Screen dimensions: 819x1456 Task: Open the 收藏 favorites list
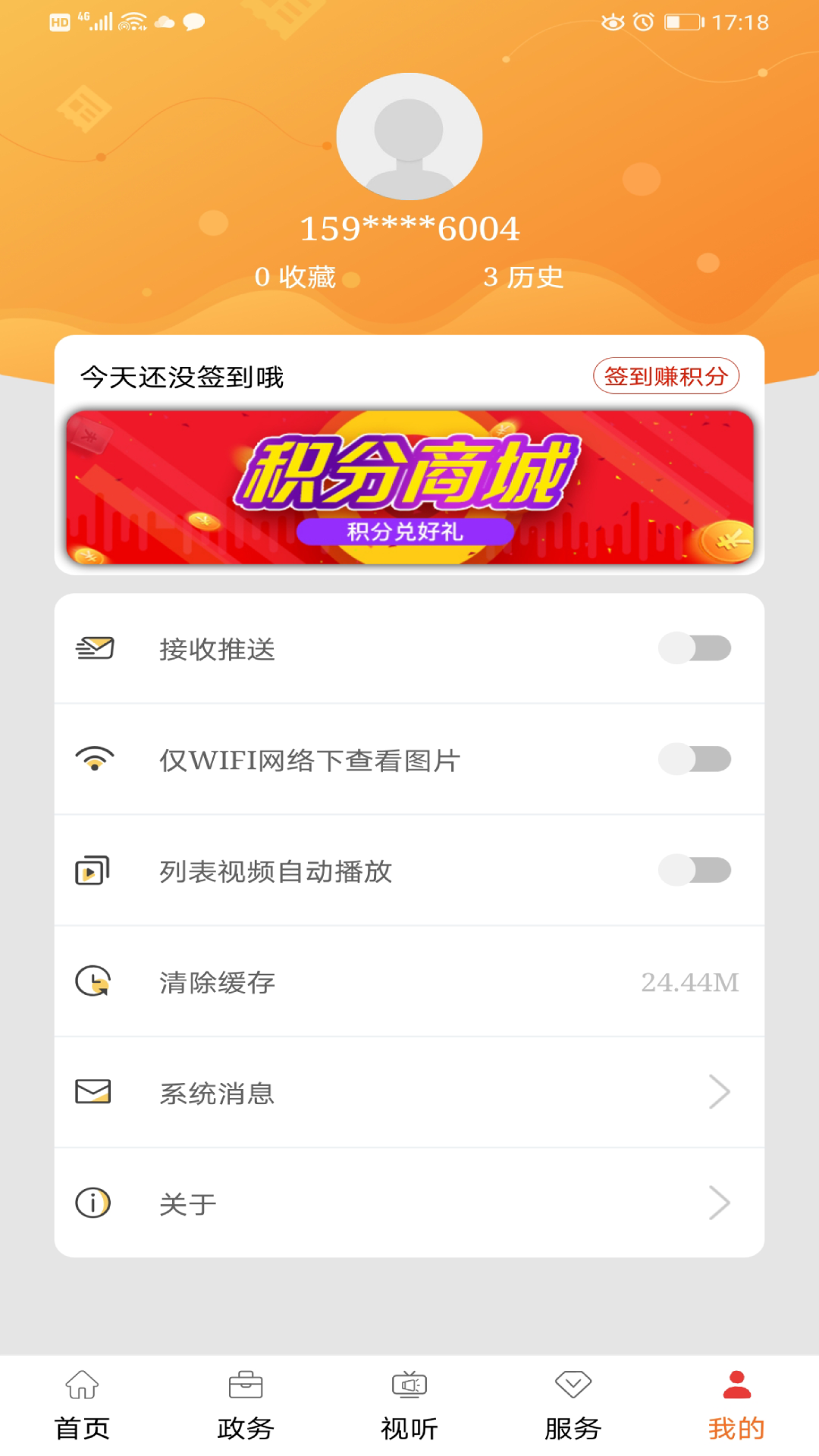point(296,277)
